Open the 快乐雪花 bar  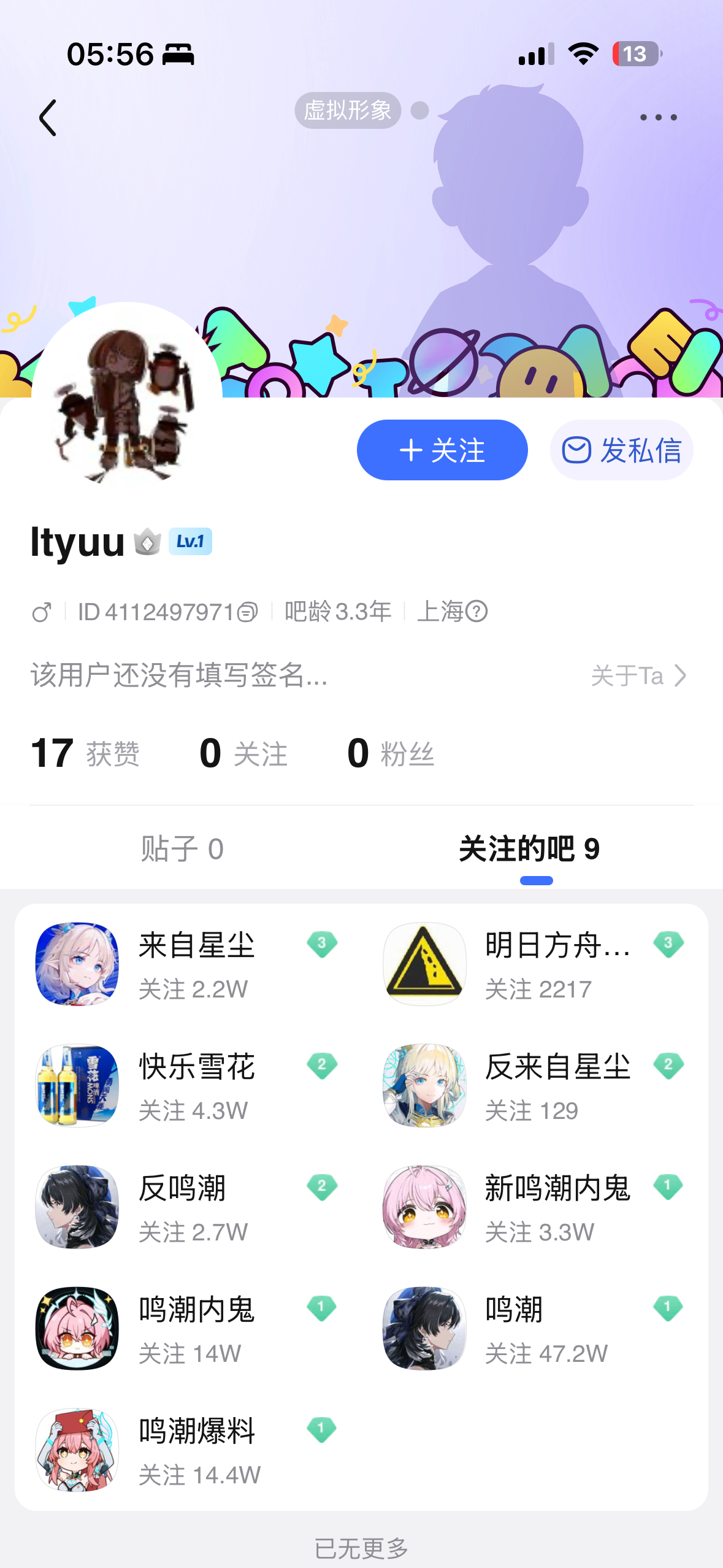(188, 1086)
